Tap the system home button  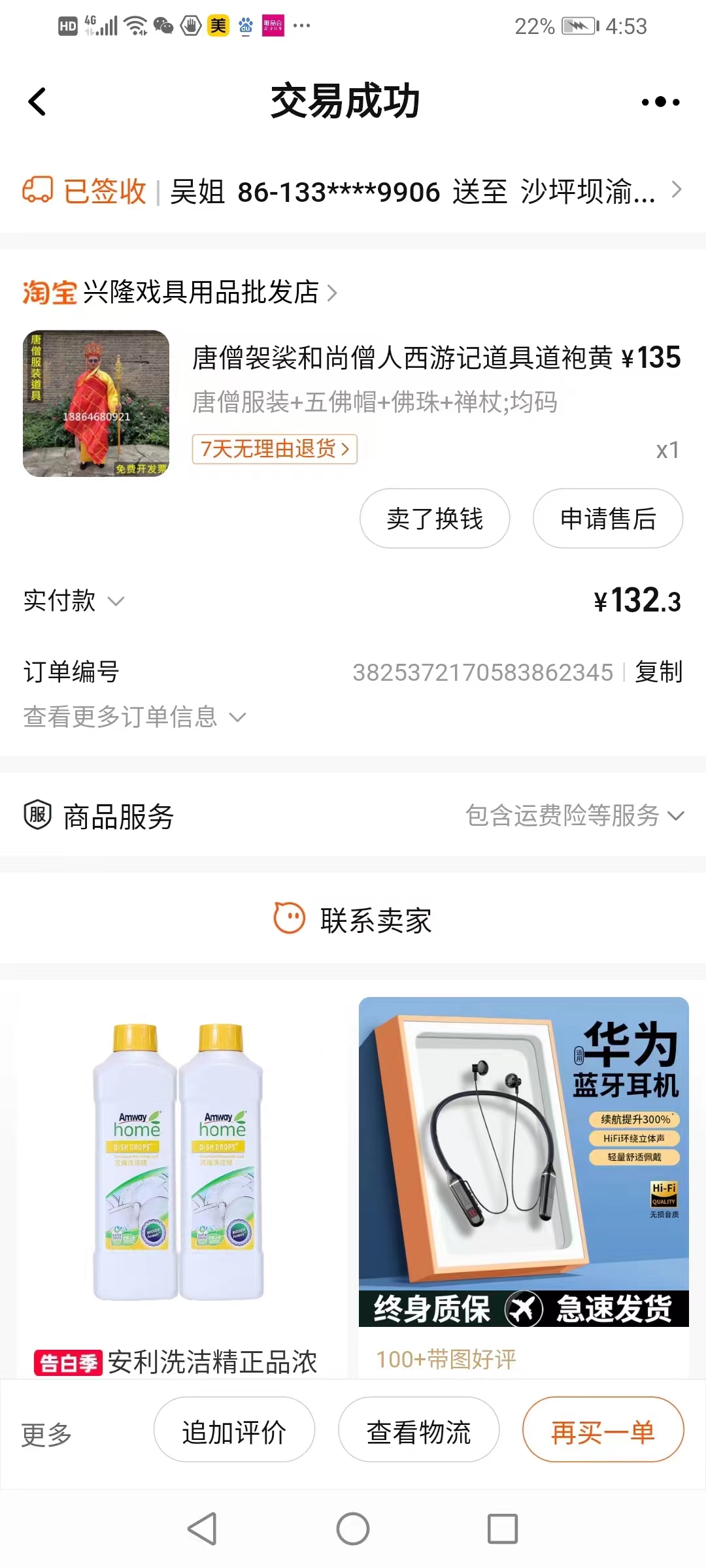[353, 1529]
